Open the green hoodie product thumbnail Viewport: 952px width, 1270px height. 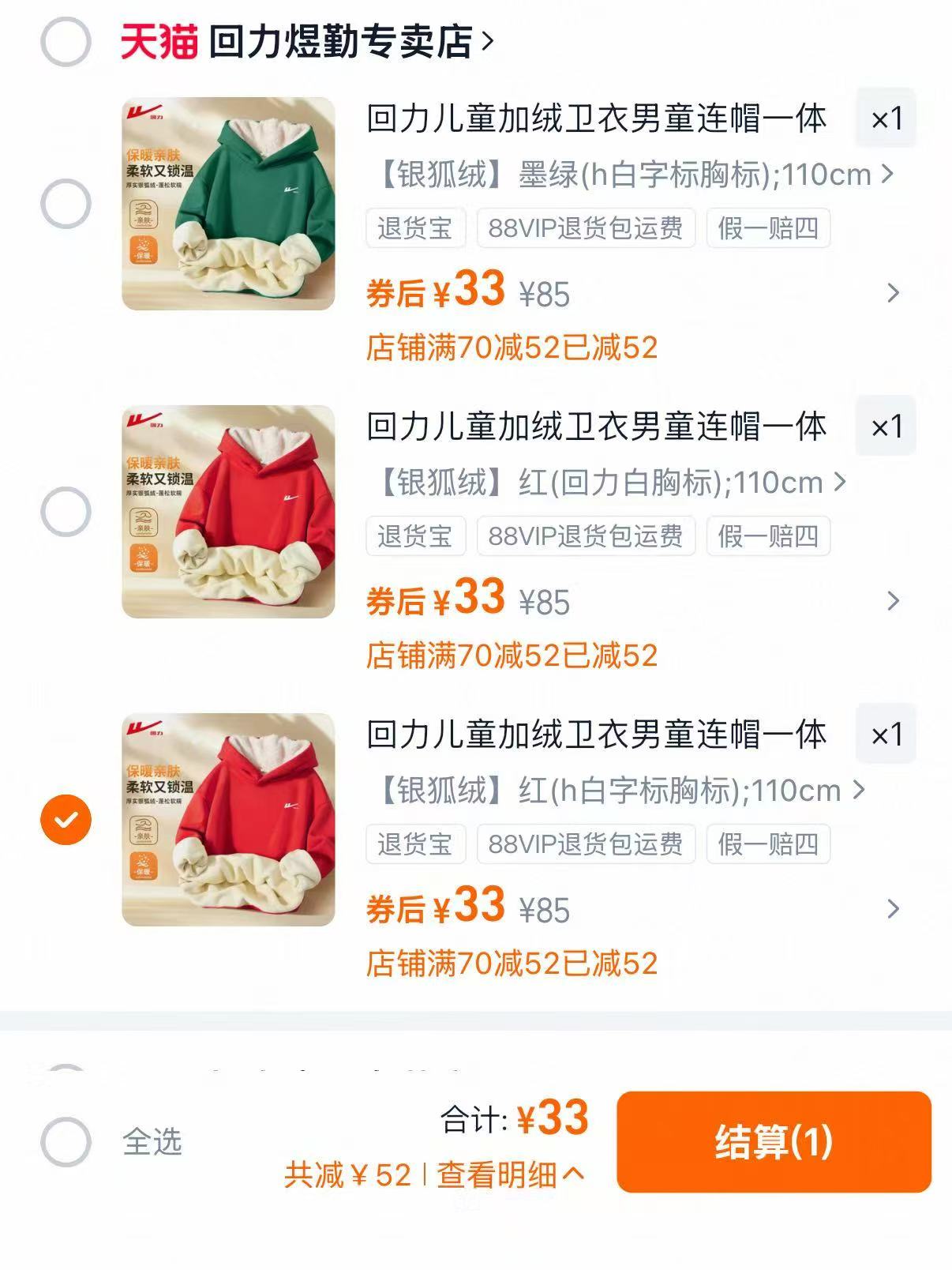229,201
